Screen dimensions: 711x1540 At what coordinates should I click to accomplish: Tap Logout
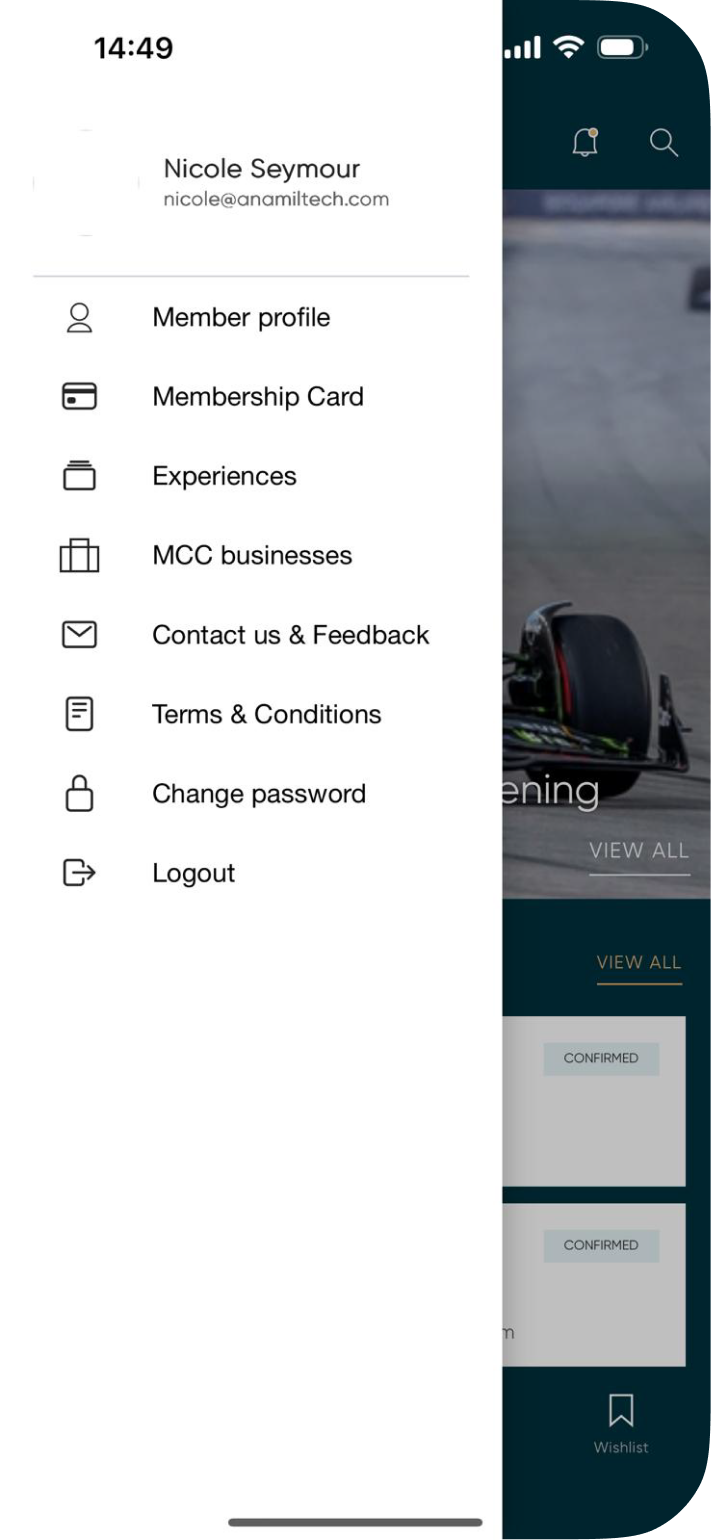click(x=250, y=873)
